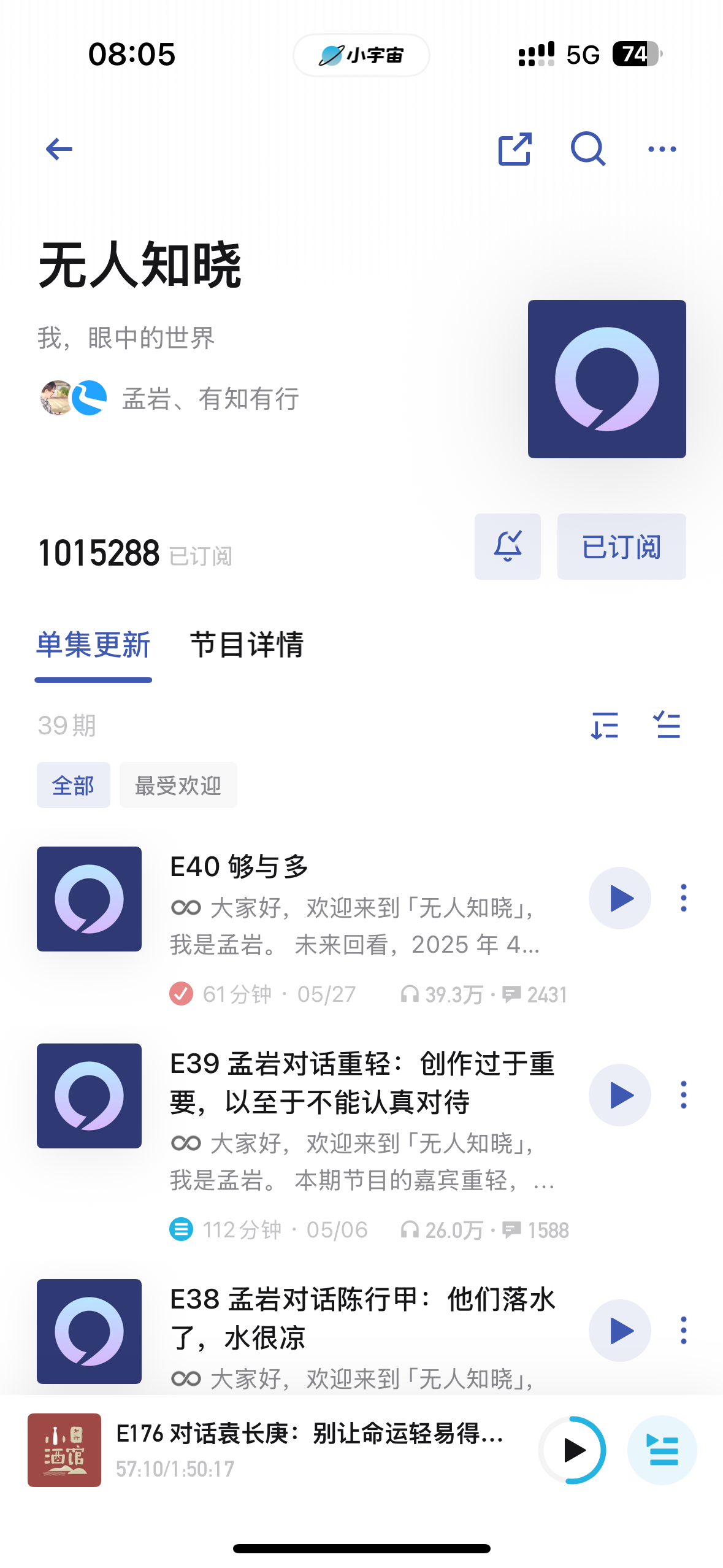Open the multi-select episodes icon
The width and height of the screenshot is (723, 1568).
[x=667, y=726]
